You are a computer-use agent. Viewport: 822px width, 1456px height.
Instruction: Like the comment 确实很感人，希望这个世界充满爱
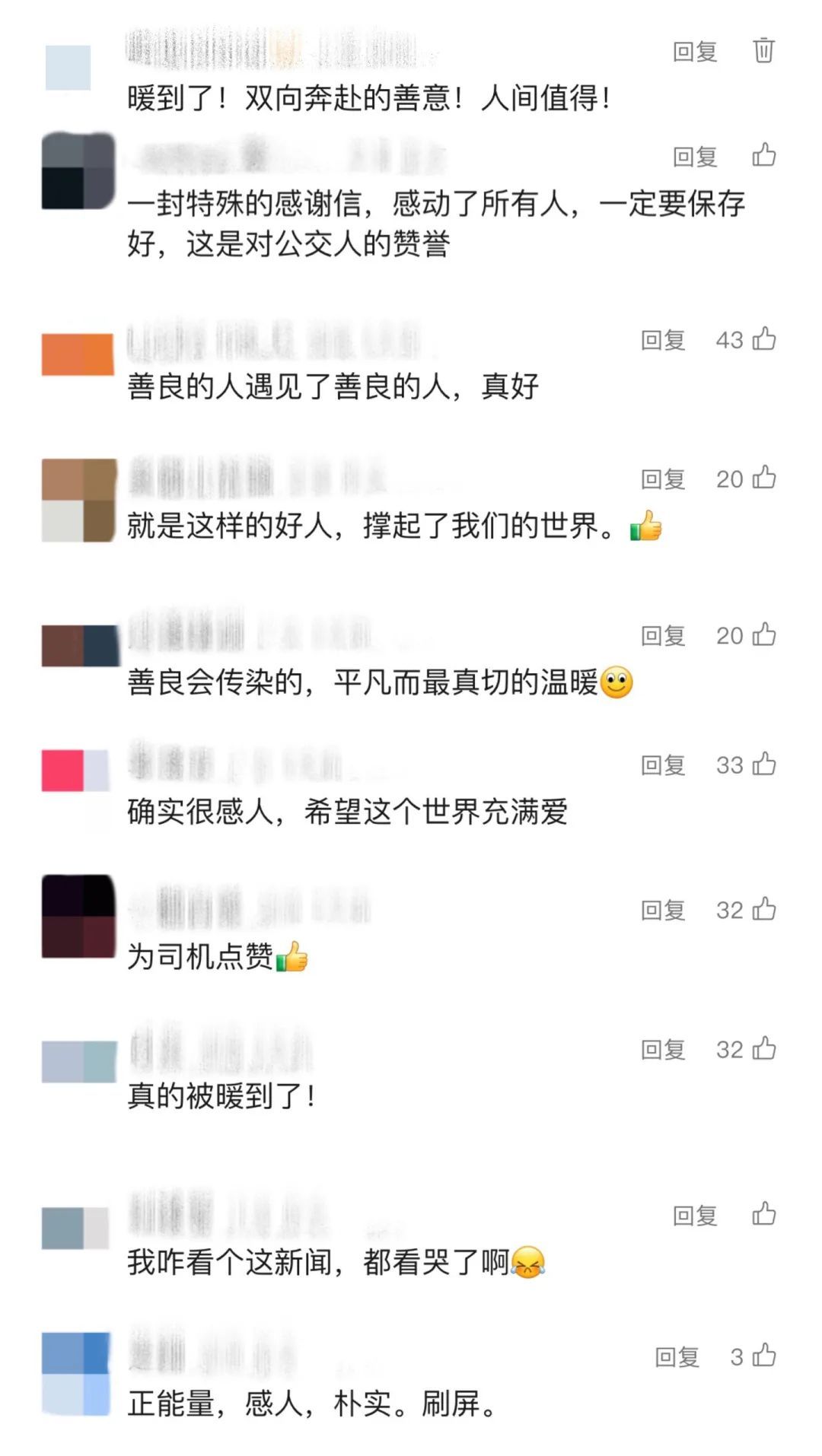763,765
